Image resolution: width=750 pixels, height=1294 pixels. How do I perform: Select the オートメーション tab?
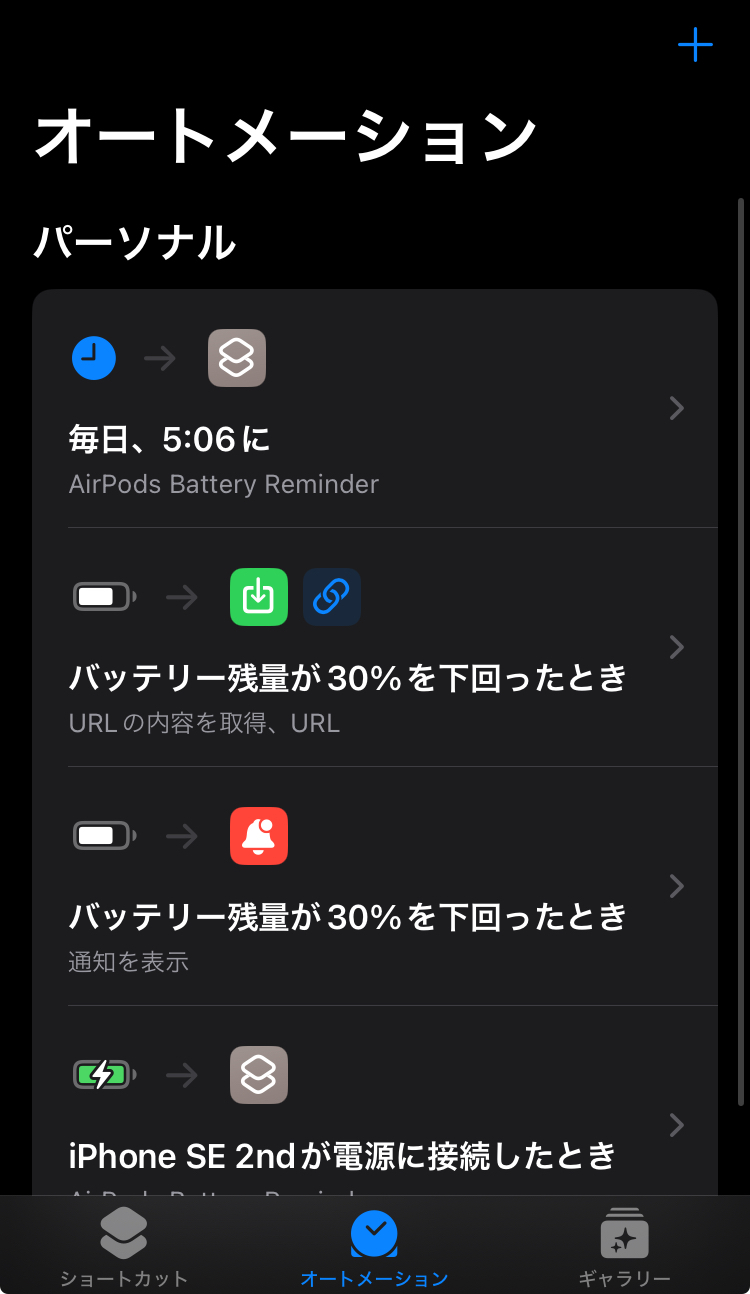point(375,1246)
